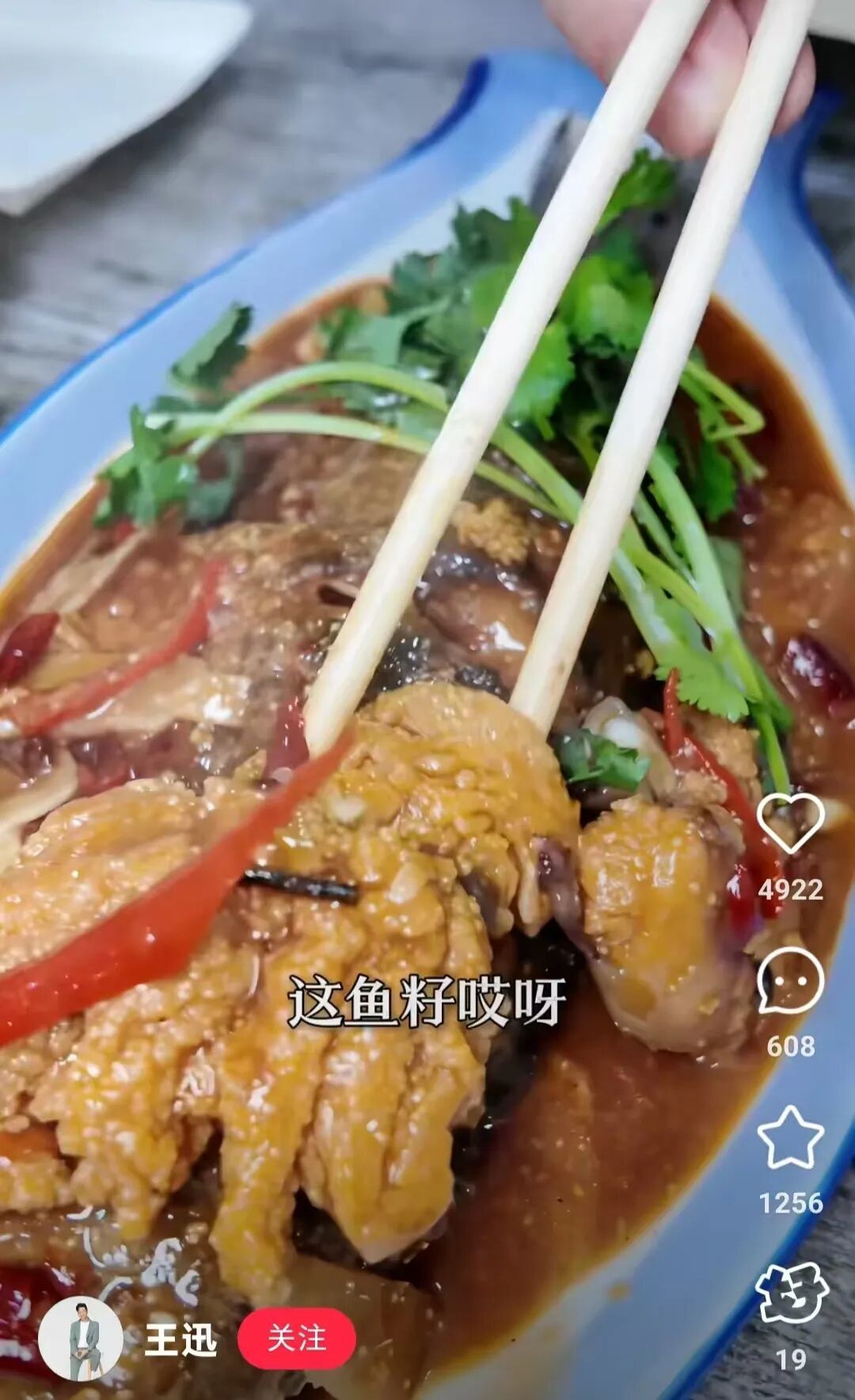The width and height of the screenshot is (855, 1400).
Task: Open 王迅's profile picture
Action: 81,1338
